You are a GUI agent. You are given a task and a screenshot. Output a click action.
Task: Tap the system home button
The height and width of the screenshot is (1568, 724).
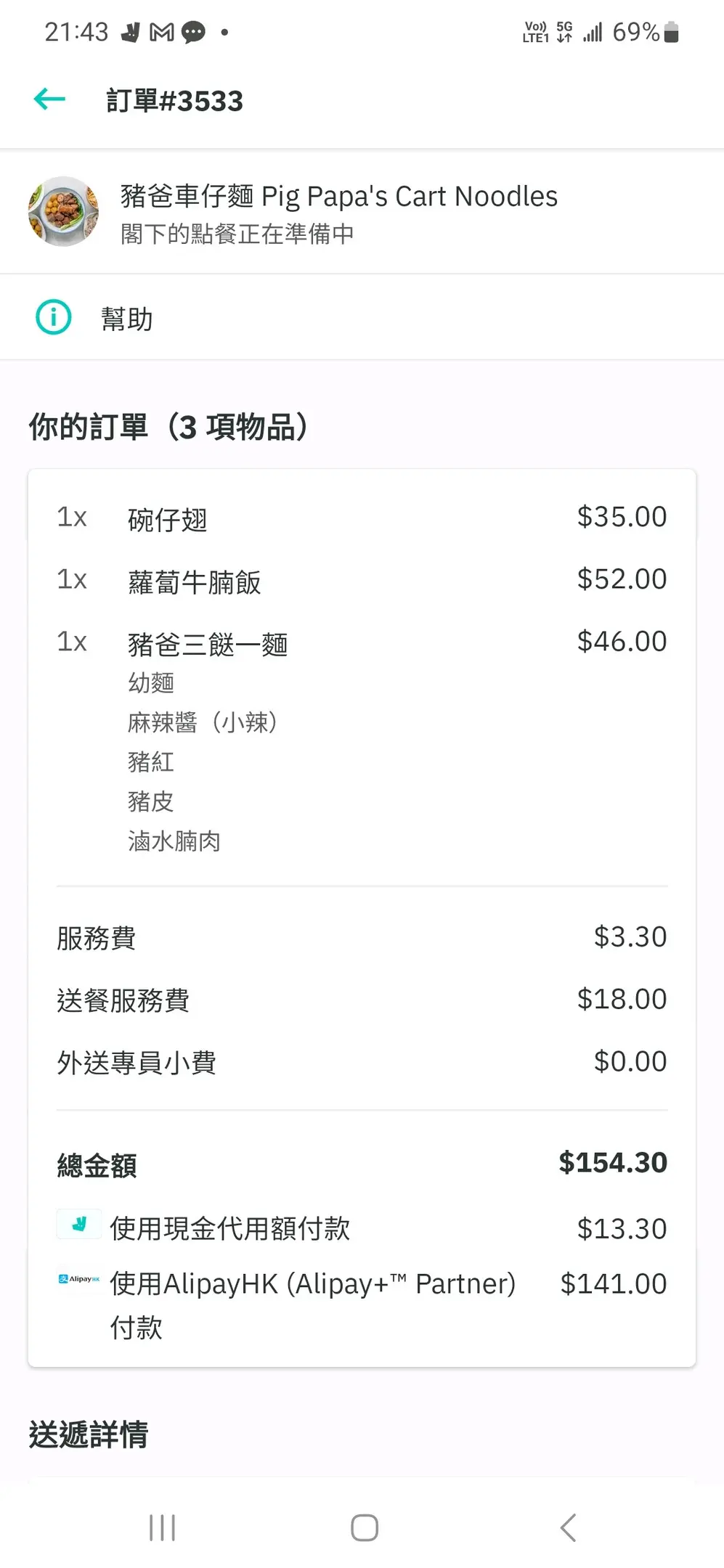click(x=364, y=1527)
